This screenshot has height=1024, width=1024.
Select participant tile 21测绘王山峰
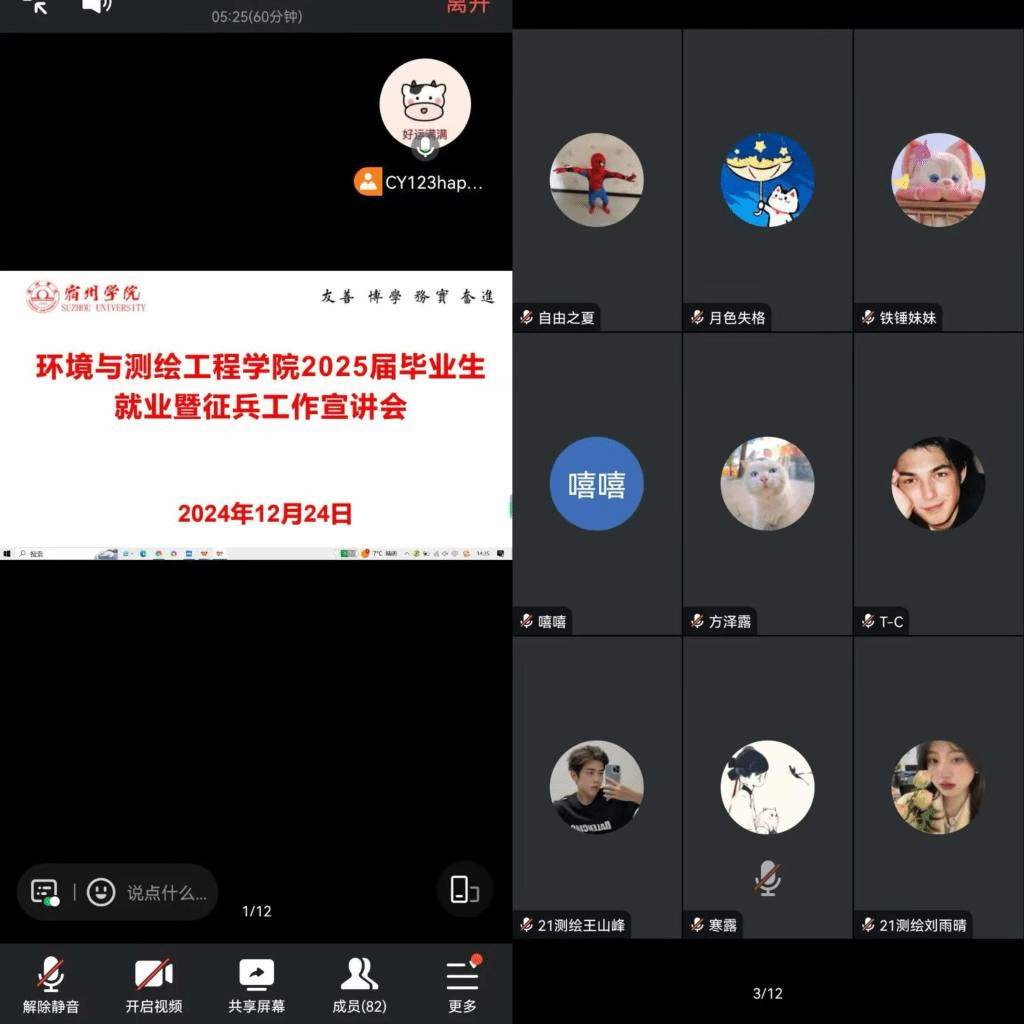pyautogui.click(x=597, y=787)
